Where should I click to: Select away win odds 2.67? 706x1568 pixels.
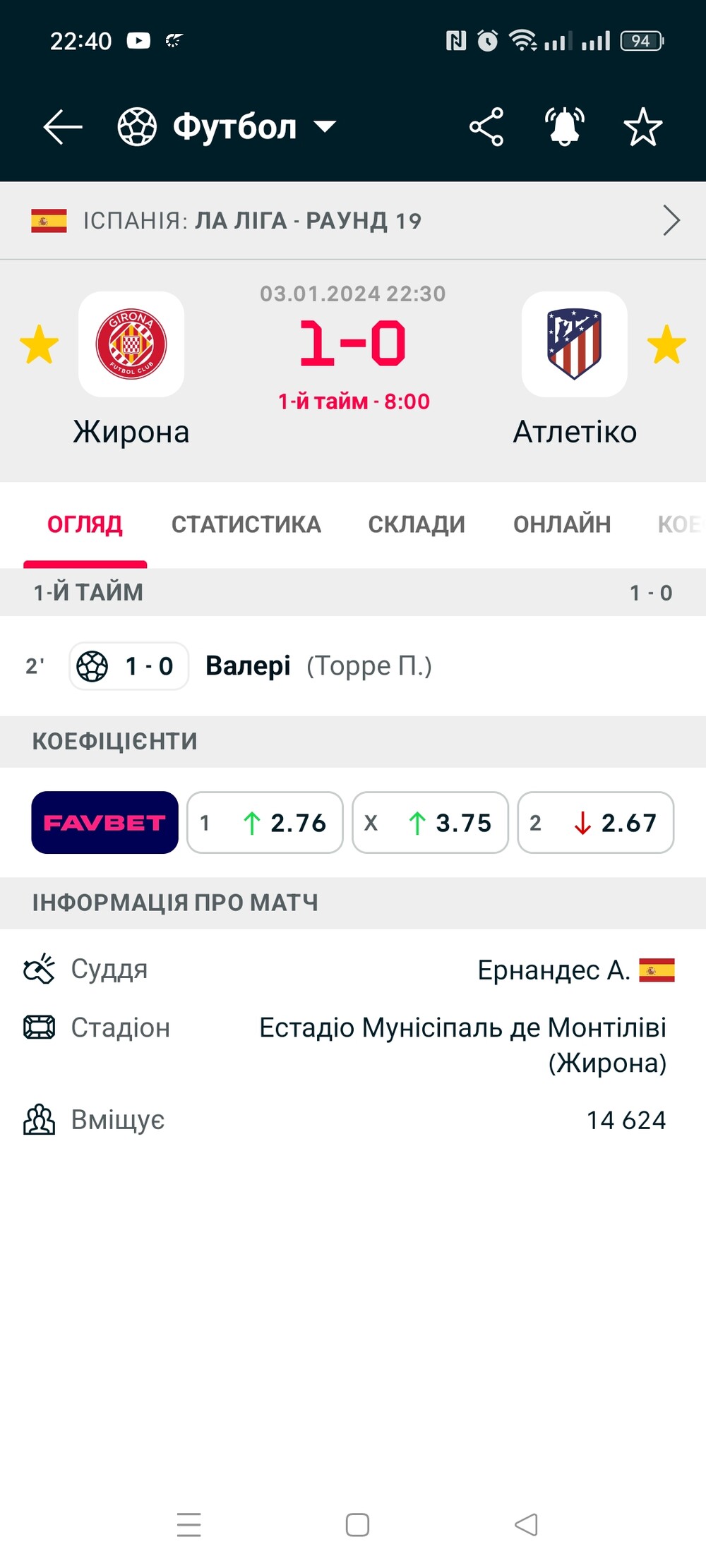tap(595, 823)
